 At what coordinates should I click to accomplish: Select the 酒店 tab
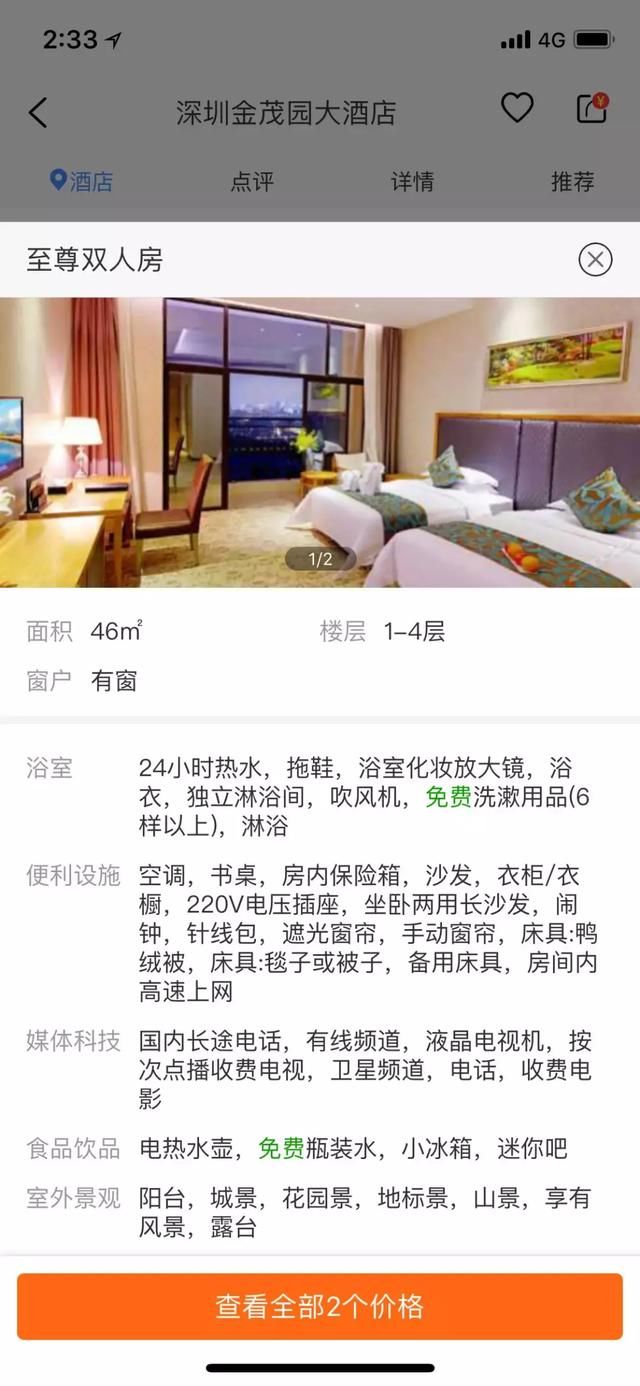pyautogui.click(x=82, y=182)
